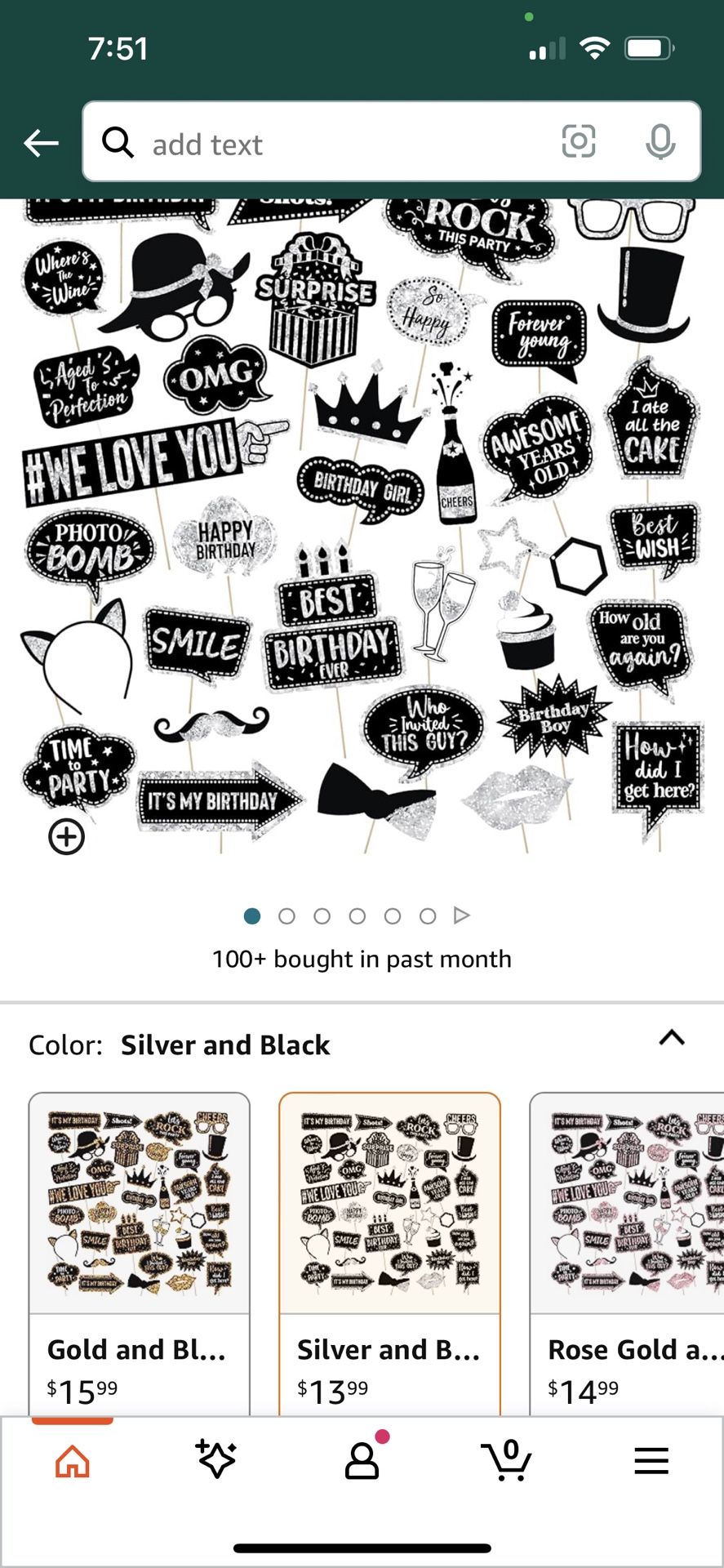View the shopping cart
Viewport: 724px width, 1568px height.
pyautogui.click(x=507, y=1461)
